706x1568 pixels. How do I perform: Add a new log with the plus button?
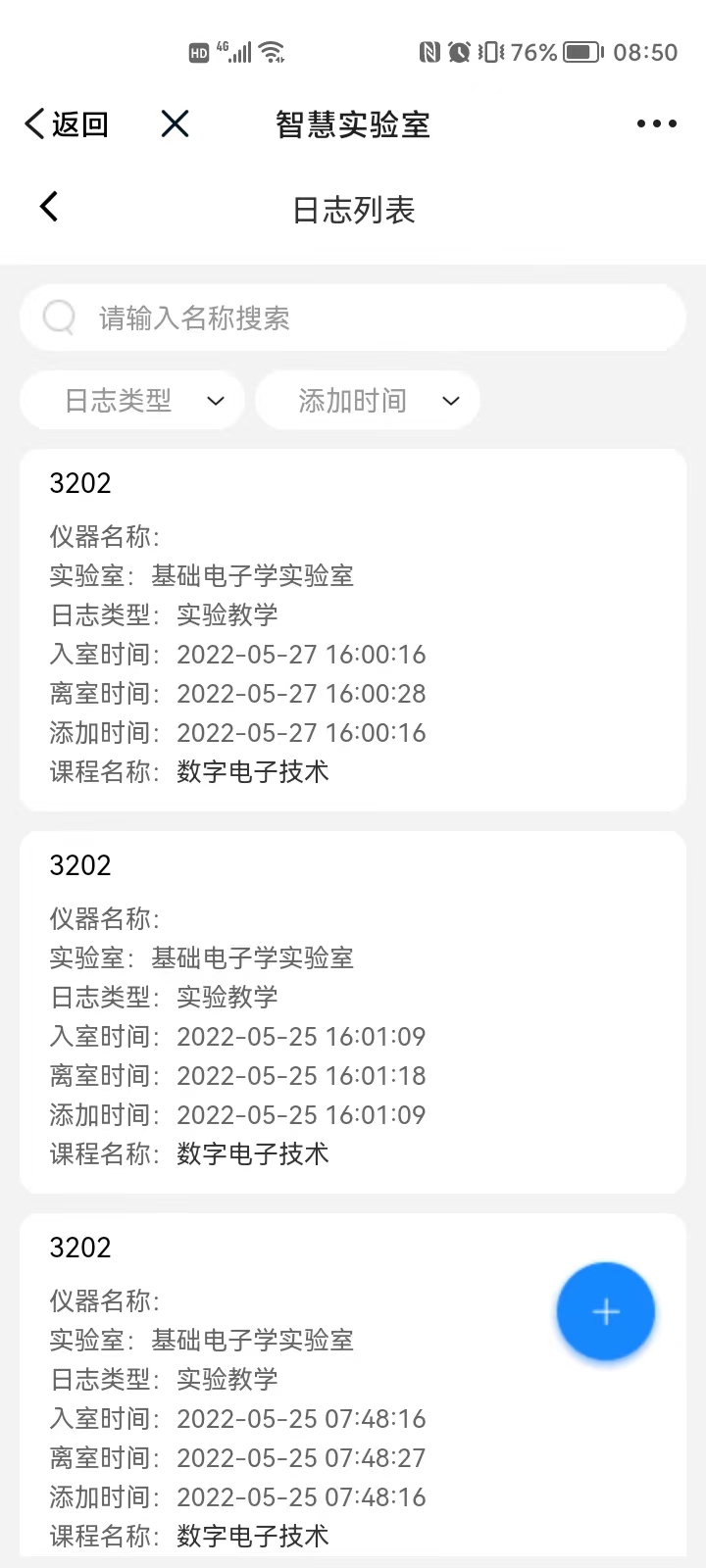click(x=606, y=1311)
